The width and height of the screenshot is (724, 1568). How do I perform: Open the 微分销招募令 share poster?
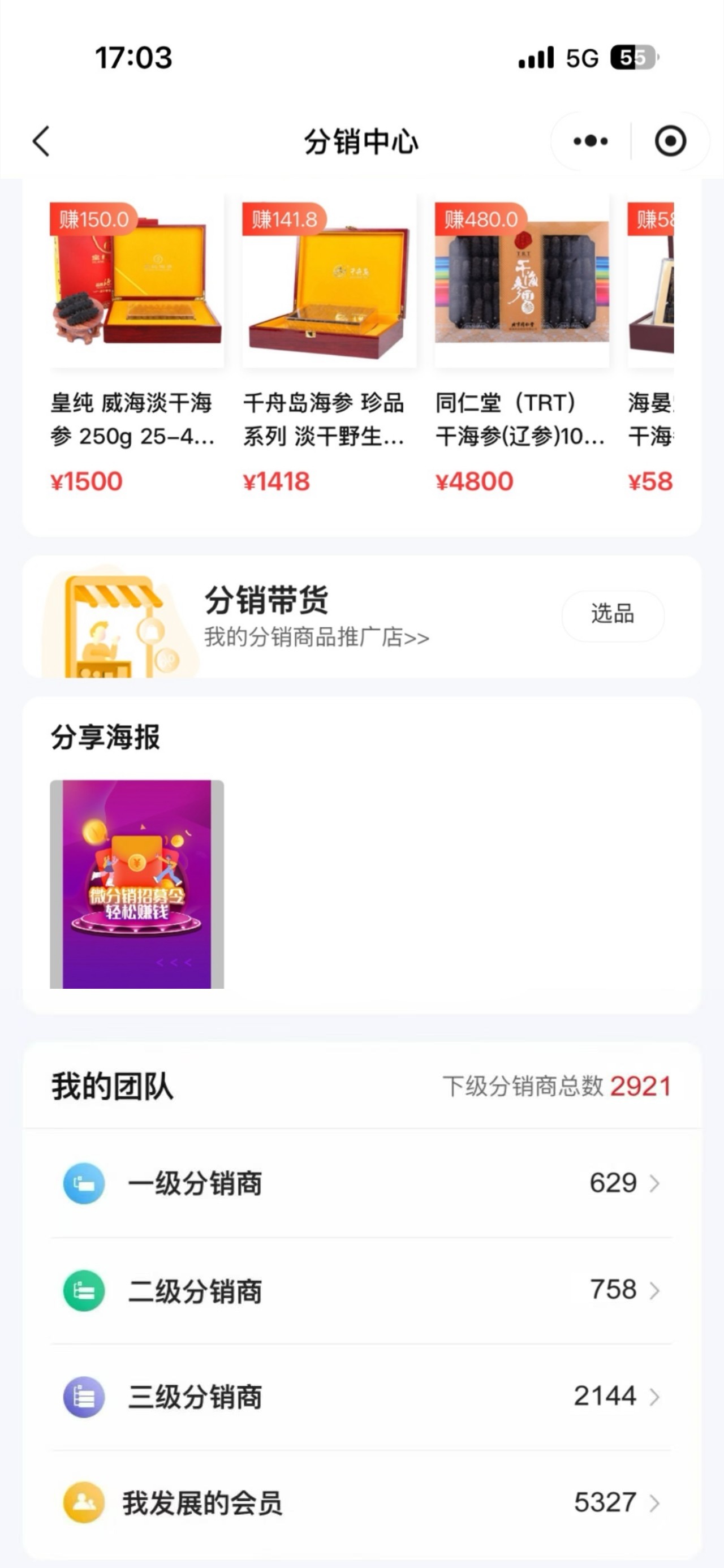(x=137, y=884)
